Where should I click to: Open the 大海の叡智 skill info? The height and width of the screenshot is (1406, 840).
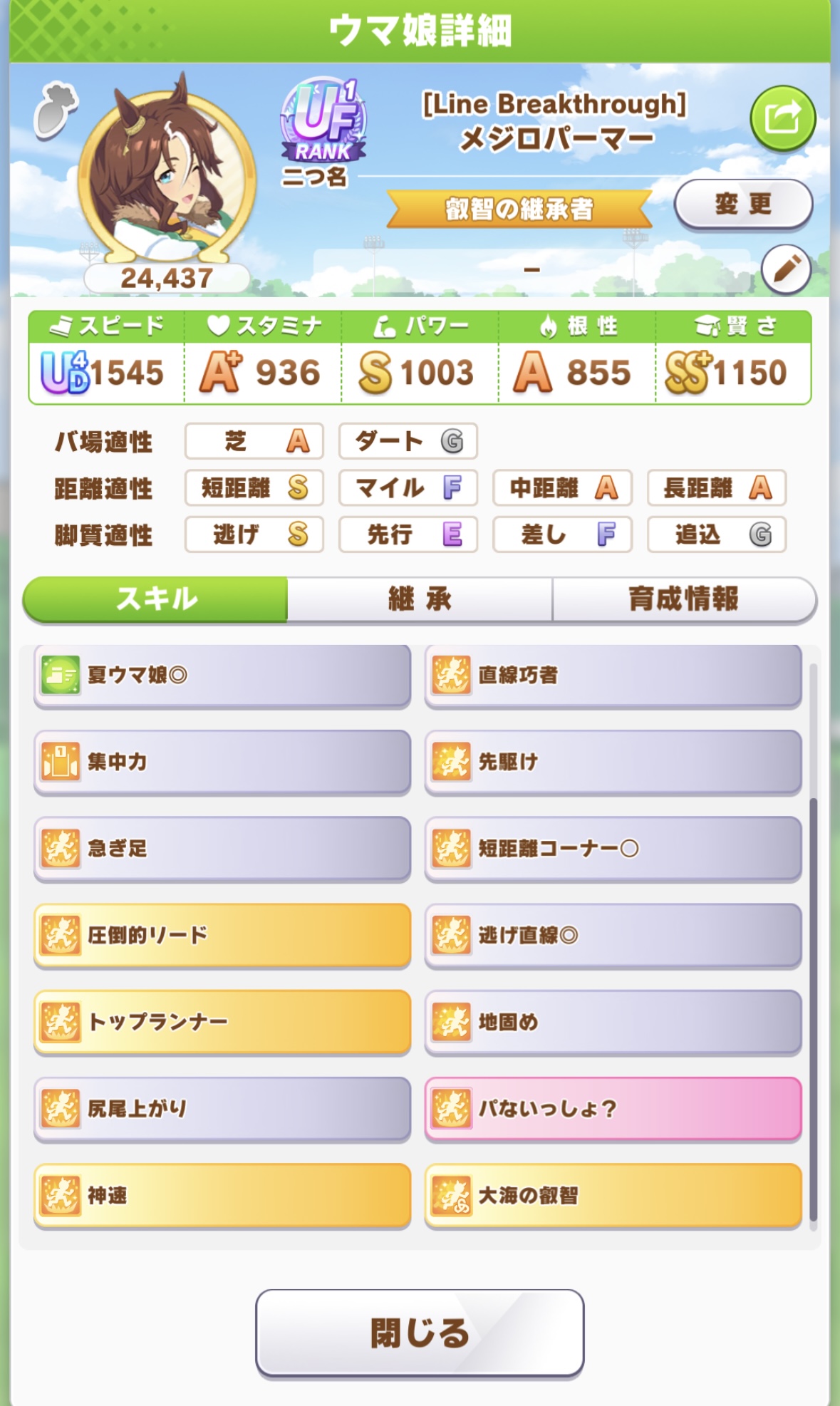[x=613, y=1195]
